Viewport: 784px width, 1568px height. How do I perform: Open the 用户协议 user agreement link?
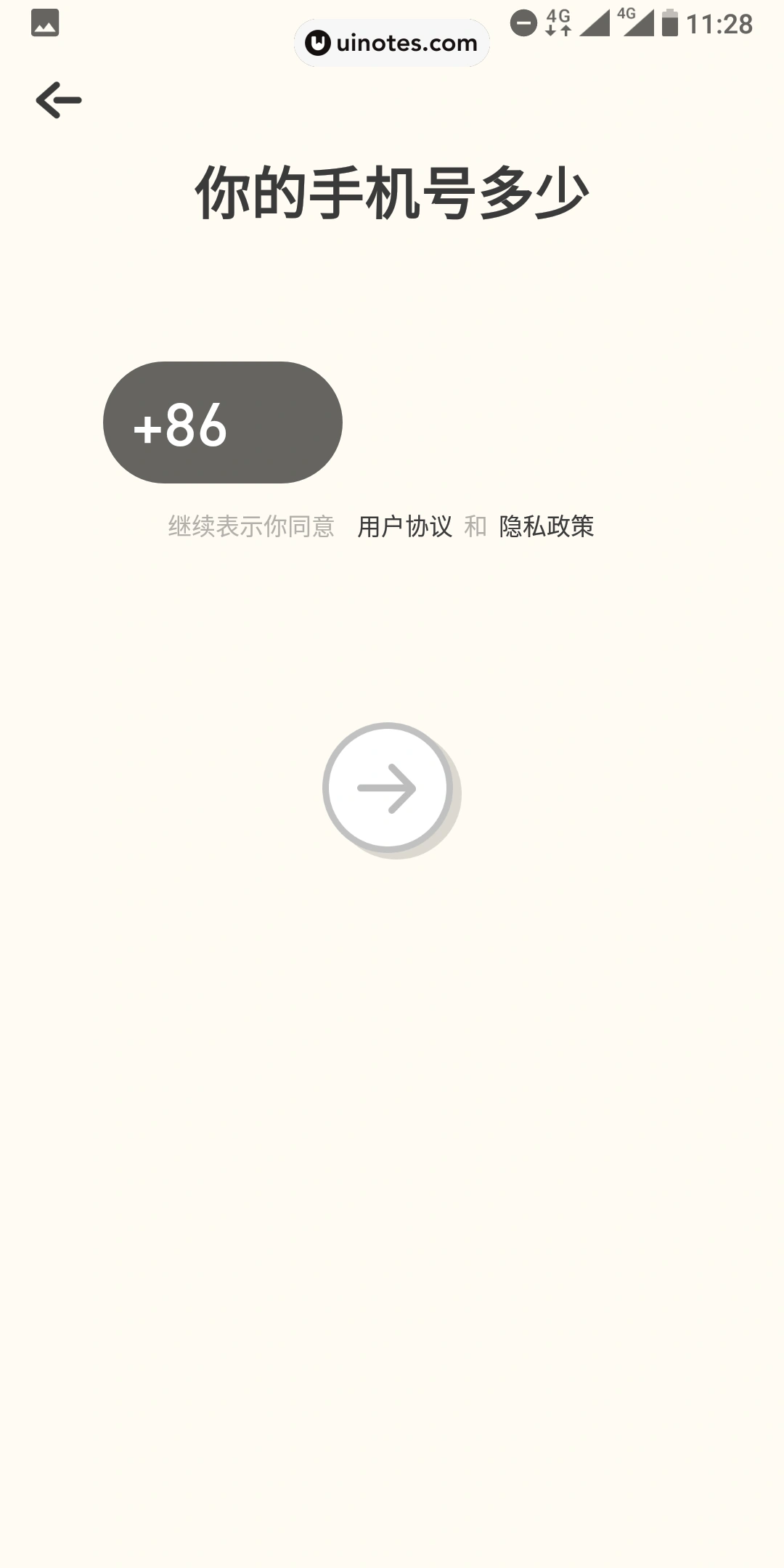404,526
